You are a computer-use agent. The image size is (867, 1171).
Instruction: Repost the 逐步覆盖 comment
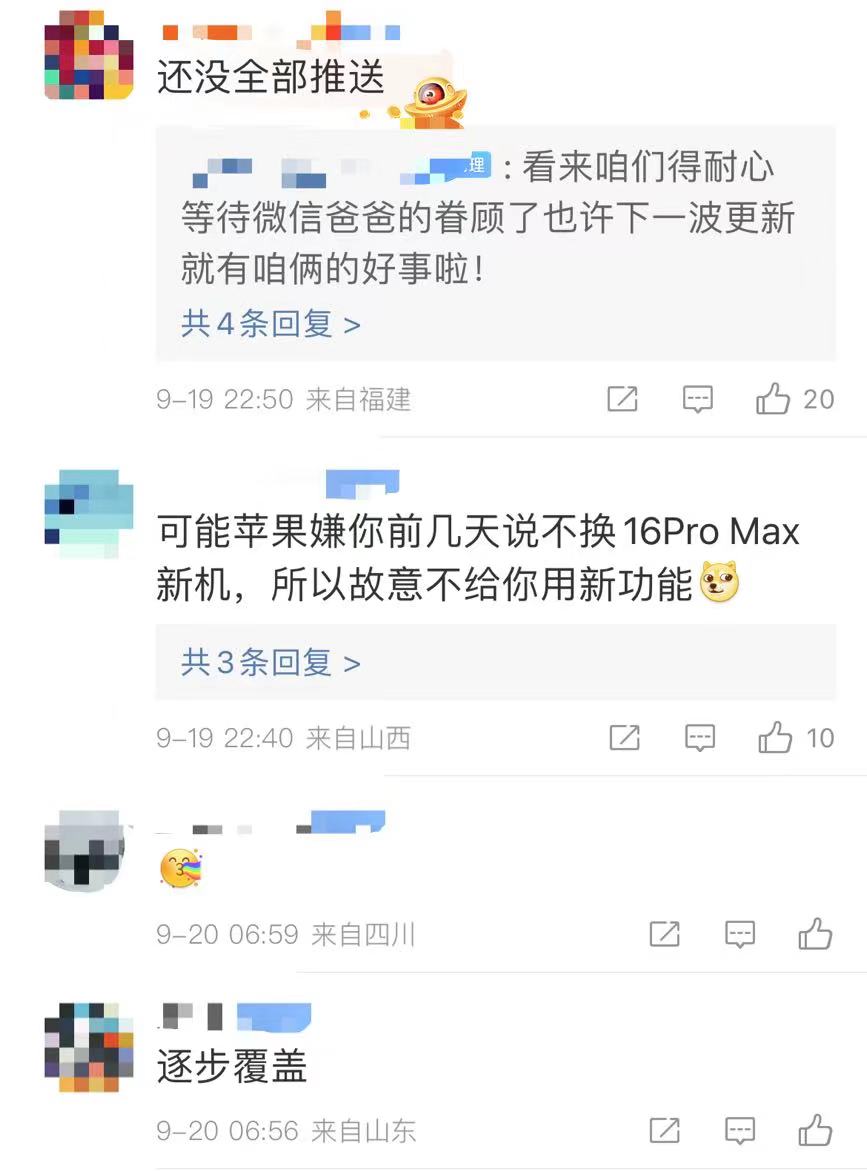[664, 1130]
